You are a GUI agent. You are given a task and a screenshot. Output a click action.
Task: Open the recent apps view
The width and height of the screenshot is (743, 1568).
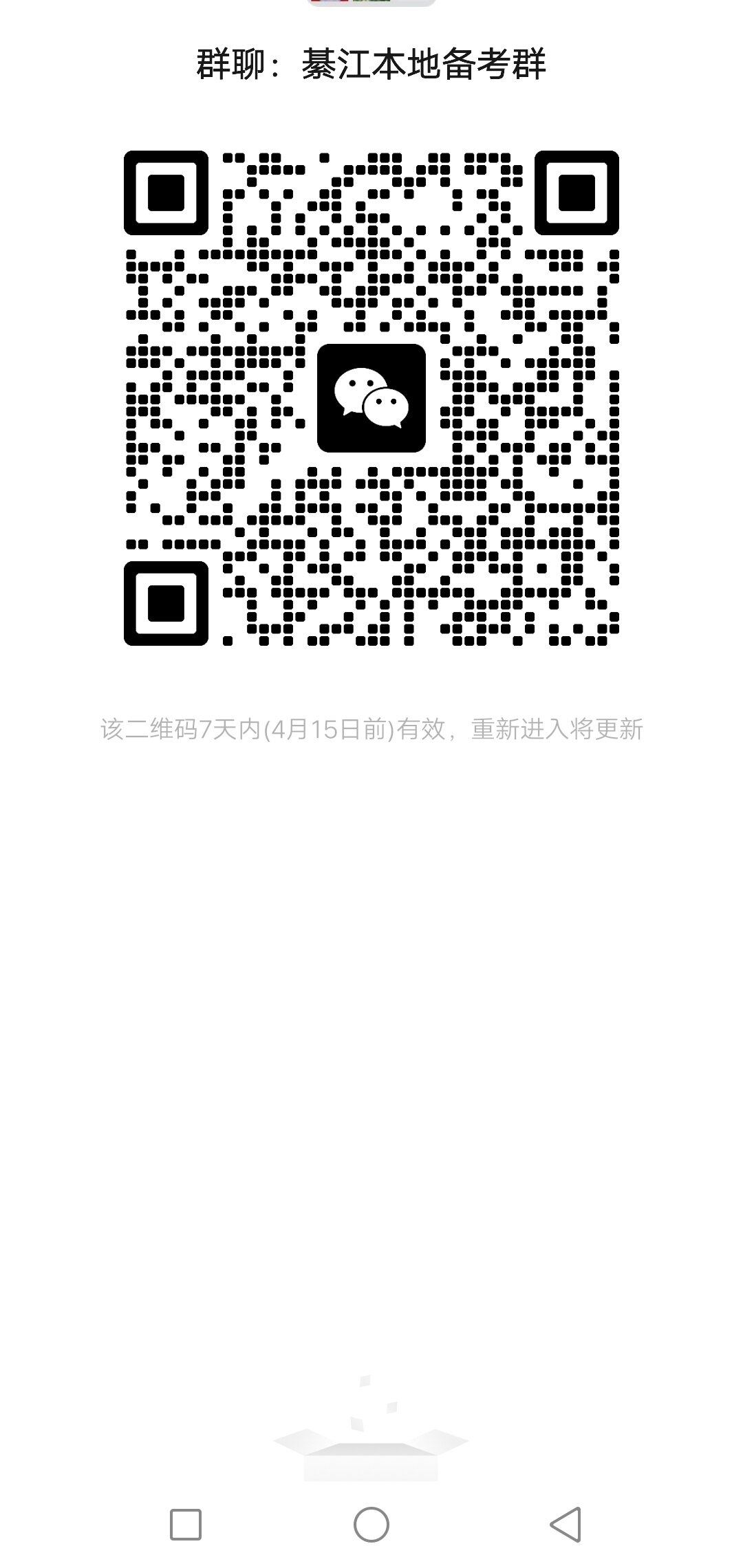[186, 1524]
